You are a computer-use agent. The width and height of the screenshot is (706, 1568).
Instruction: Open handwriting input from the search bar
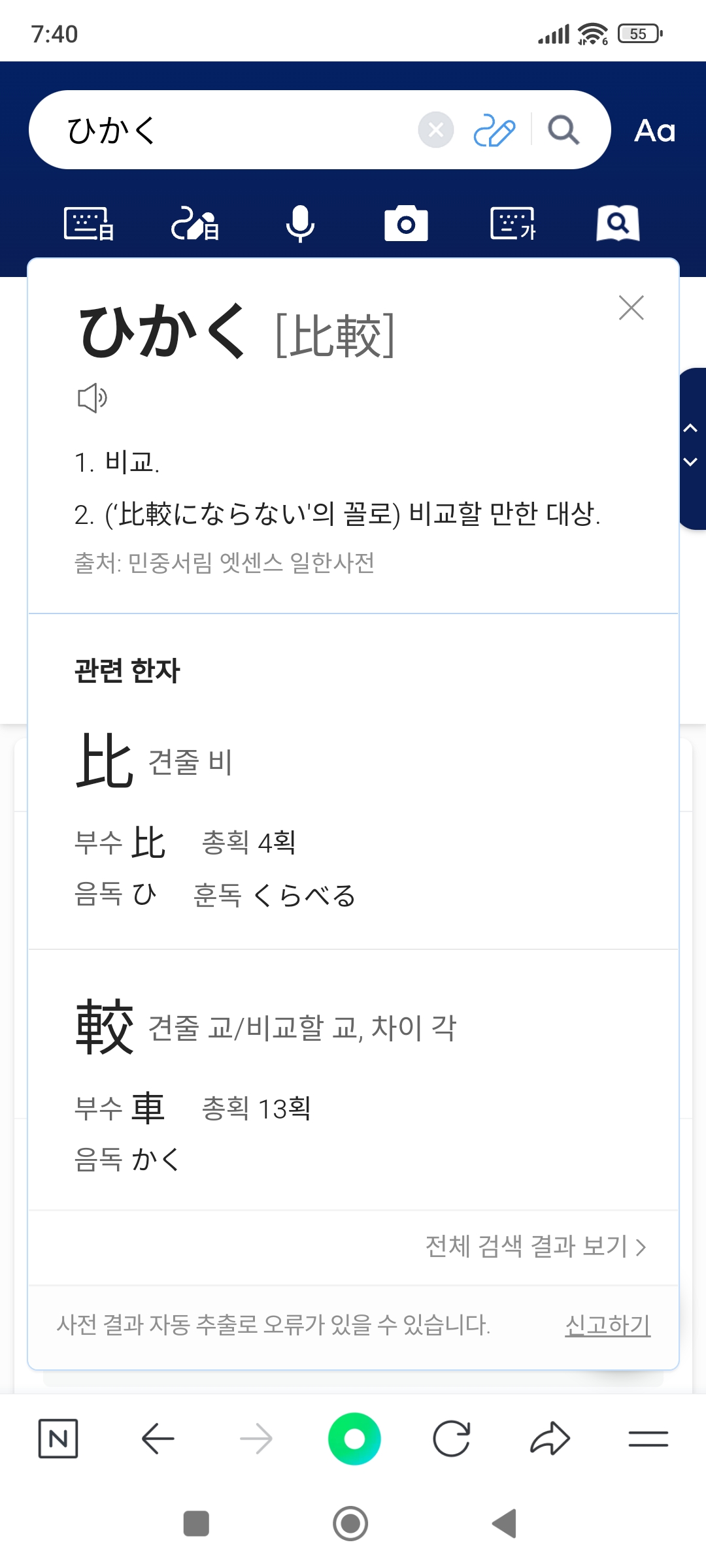pos(494,130)
